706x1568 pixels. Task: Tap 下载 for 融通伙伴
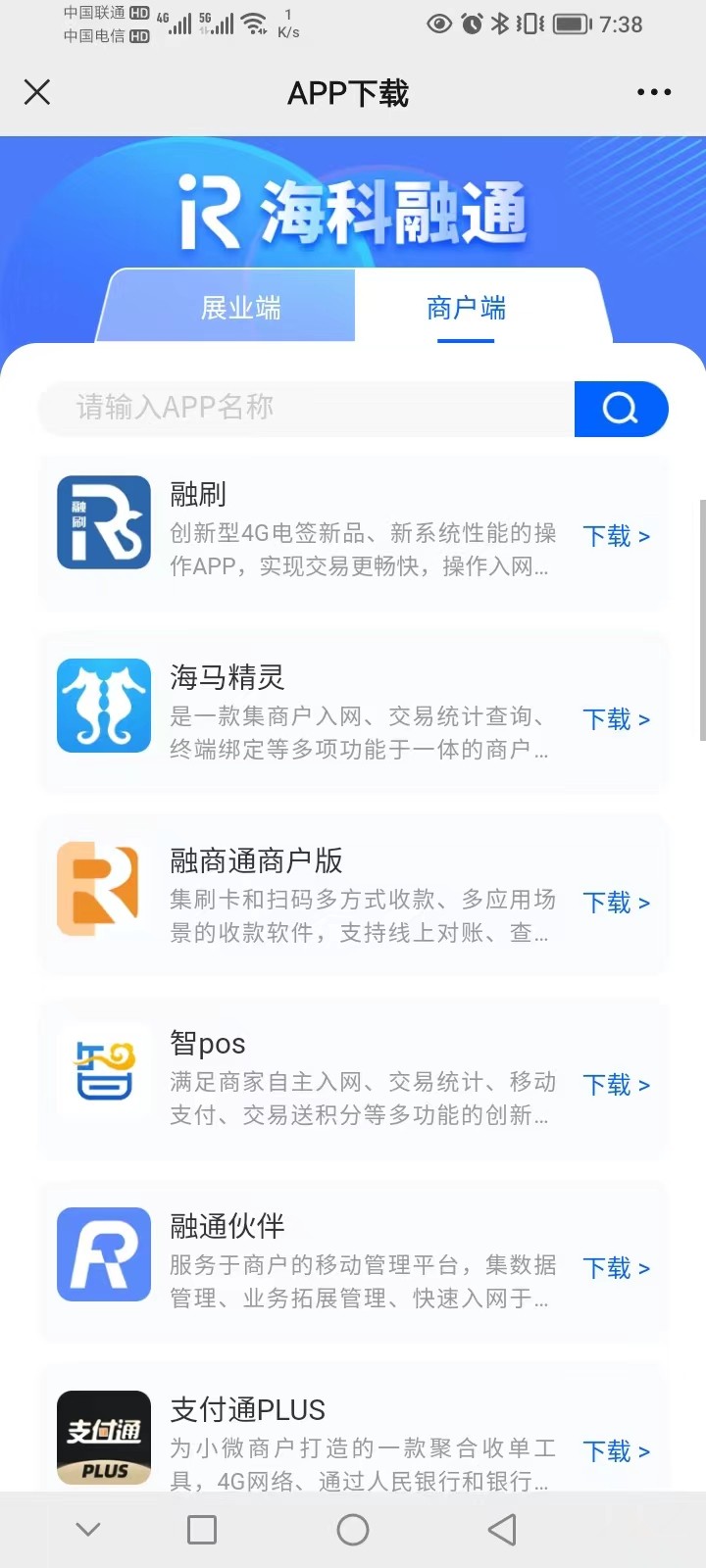pyautogui.click(x=617, y=1268)
